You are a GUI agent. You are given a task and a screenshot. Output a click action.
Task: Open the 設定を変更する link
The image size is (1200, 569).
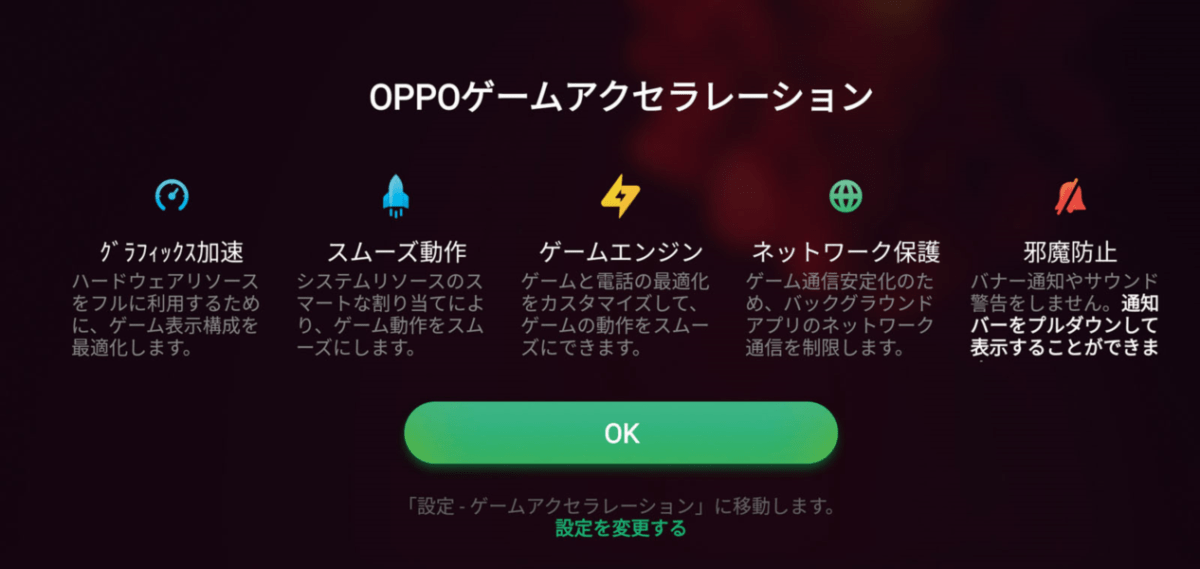click(621, 529)
